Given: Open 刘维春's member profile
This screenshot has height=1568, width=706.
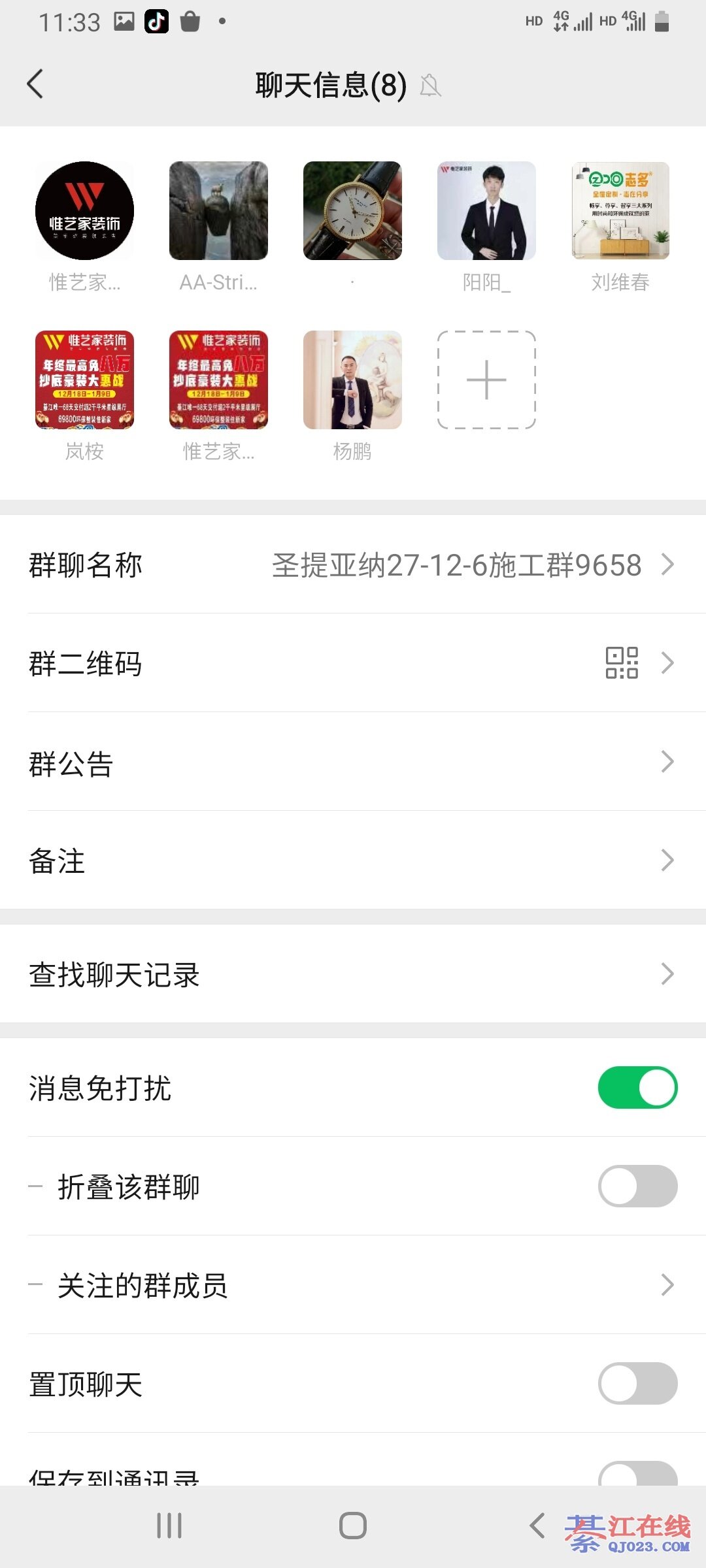Looking at the screenshot, I should pos(620,211).
